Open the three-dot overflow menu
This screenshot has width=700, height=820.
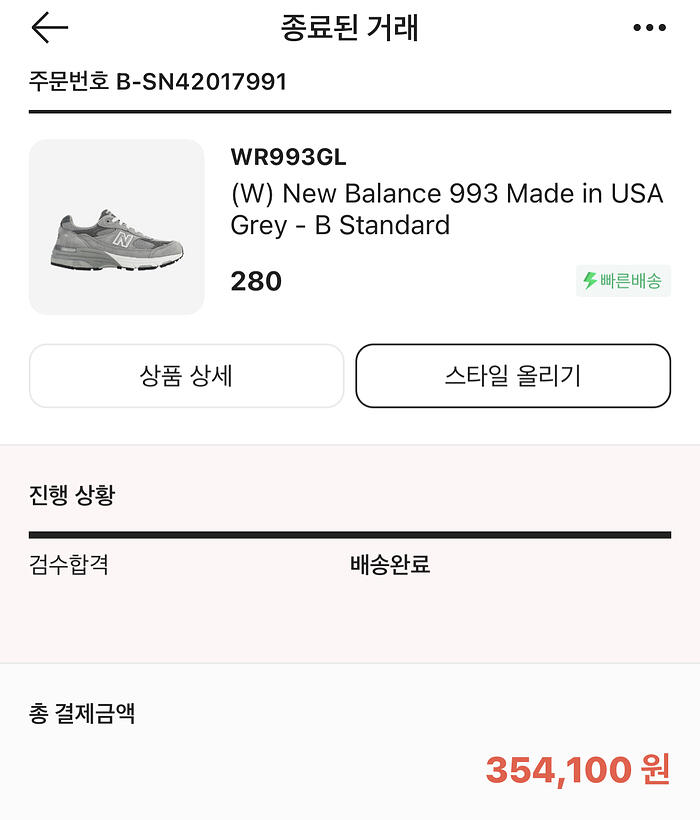point(649,28)
